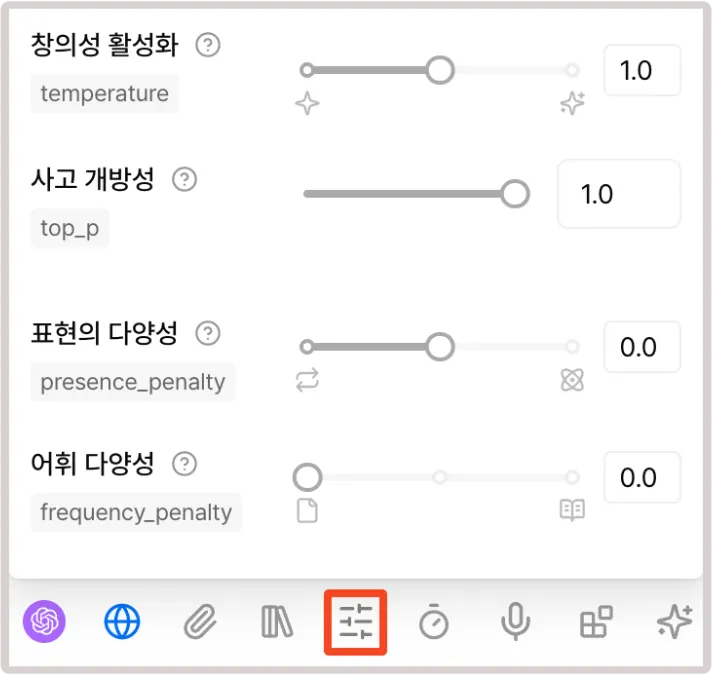Tap the presence_penalty slider handle
The height and width of the screenshot is (675, 712).
pos(440,347)
